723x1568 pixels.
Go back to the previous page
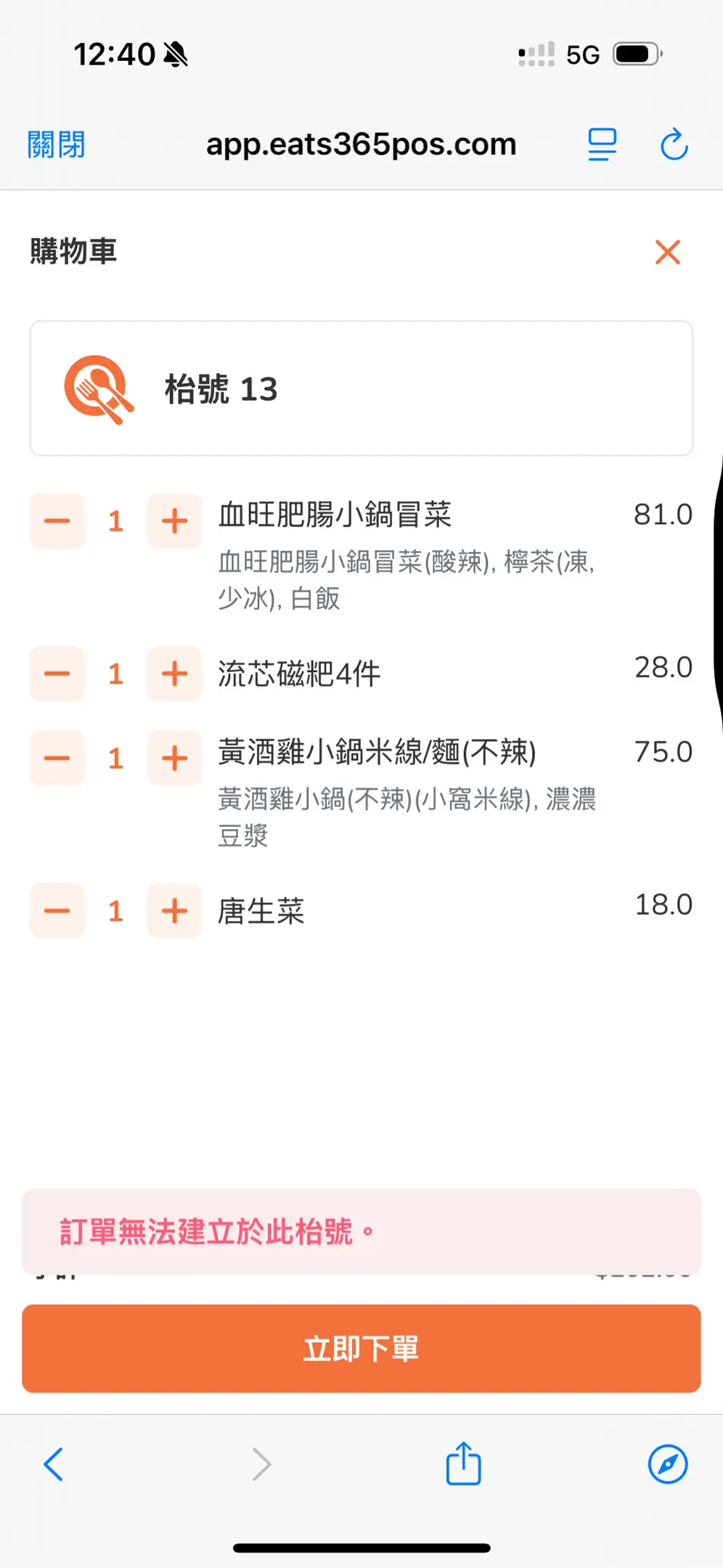pos(54,1464)
